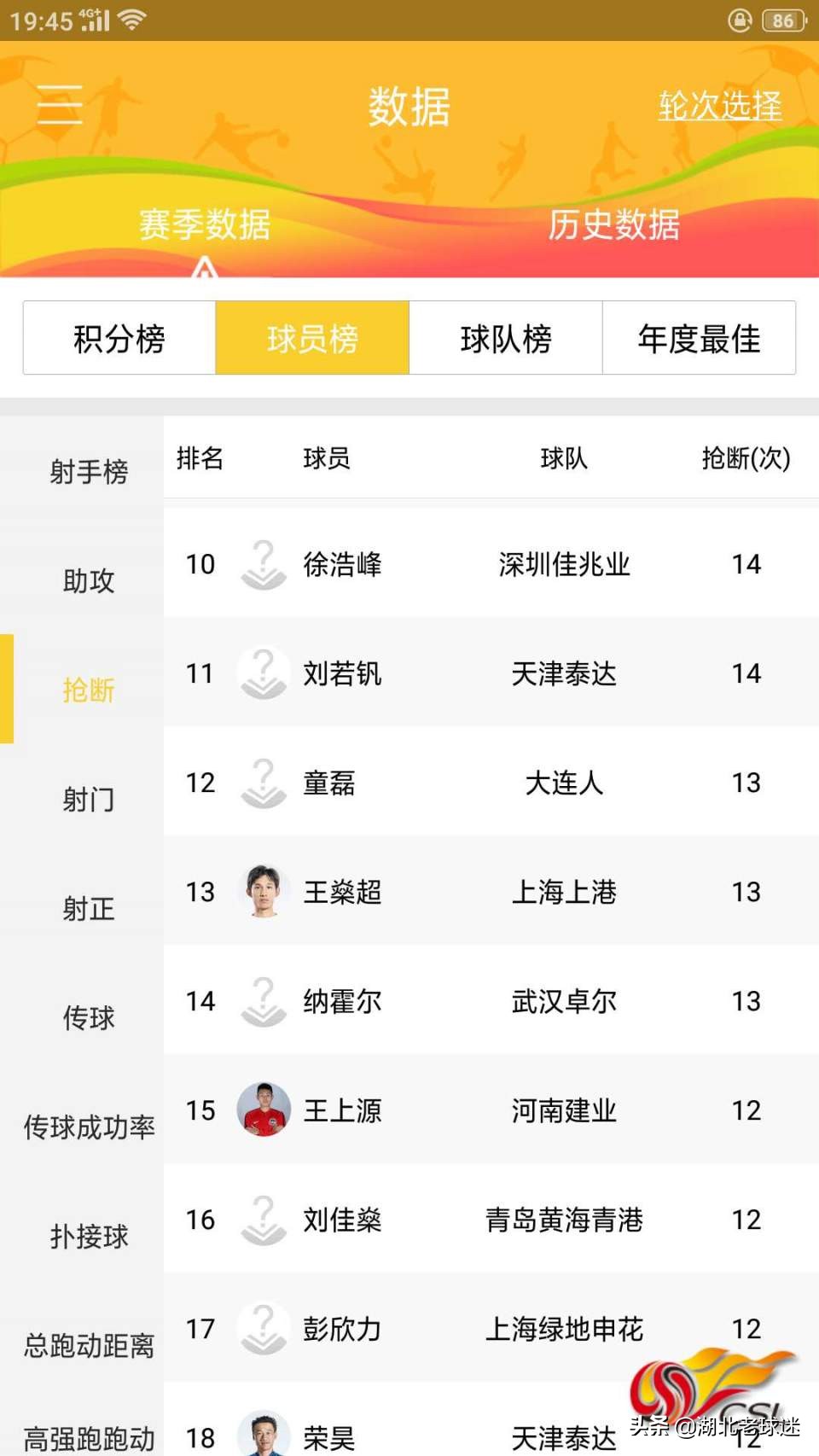The width and height of the screenshot is (819, 1456).
Task: Select the 射手榜 category
Action: point(88,472)
